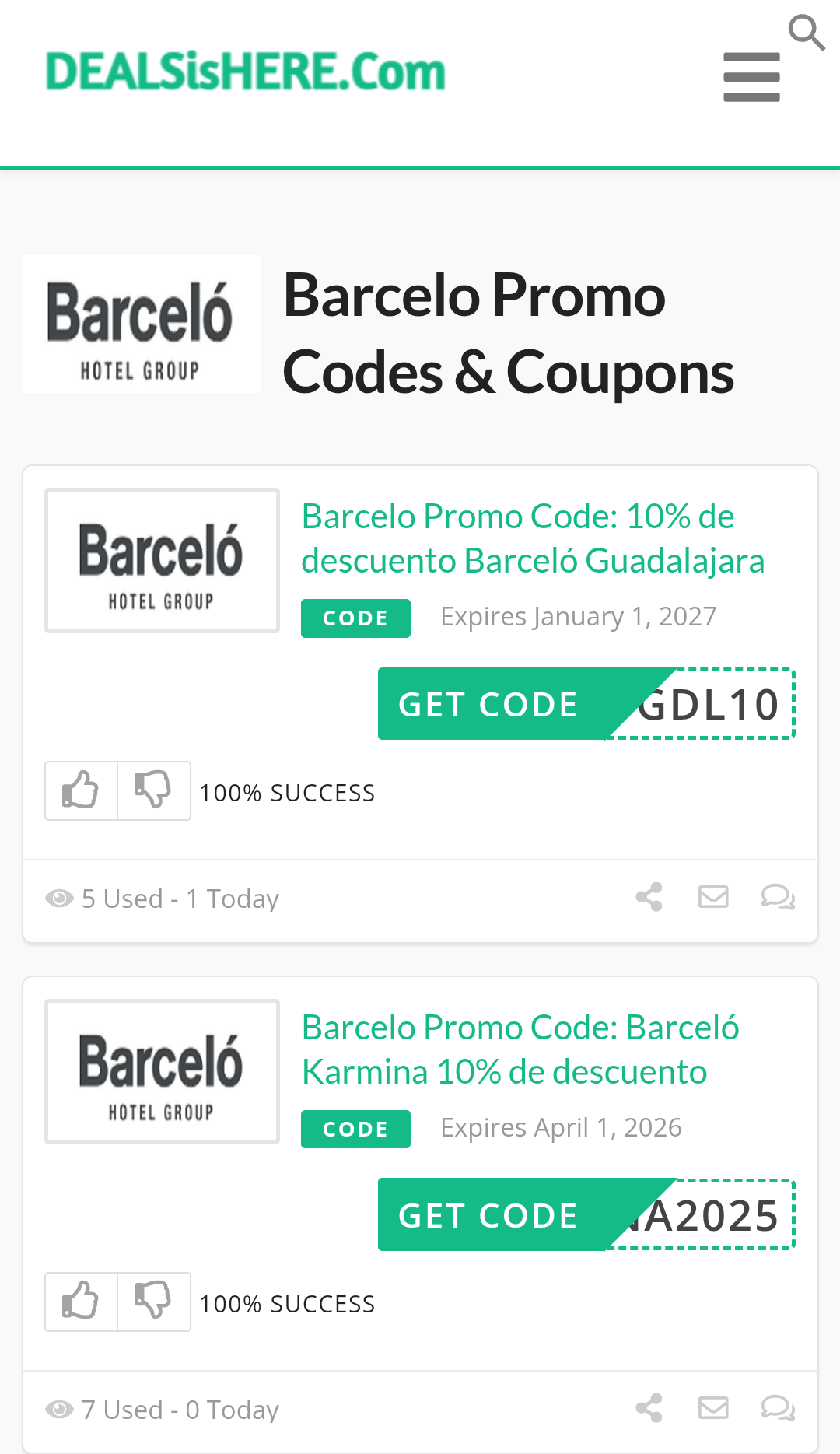Share the Karmina coupon
Screen dimensions: 840x1454
coord(649,1408)
